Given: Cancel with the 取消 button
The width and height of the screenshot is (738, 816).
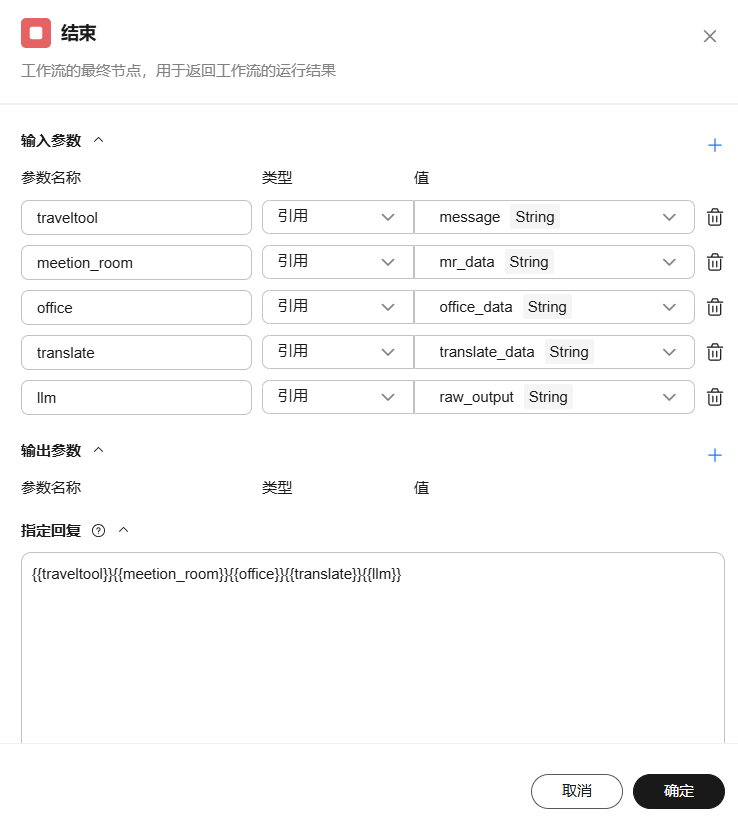Looking at the screenshot, I should 576,791.
